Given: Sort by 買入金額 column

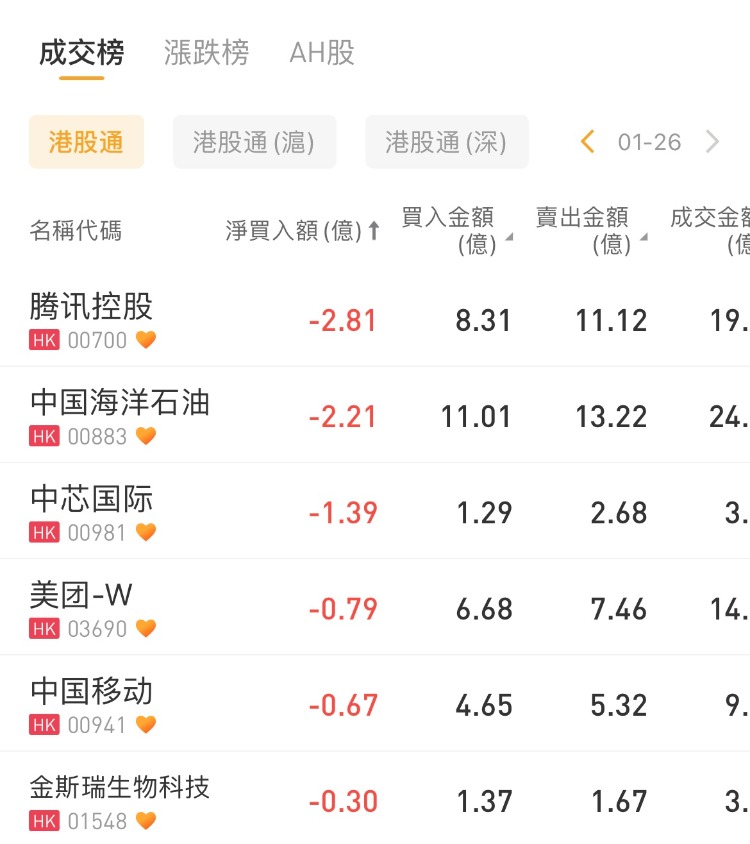Looking at the screenshot, I should [455, 231].
